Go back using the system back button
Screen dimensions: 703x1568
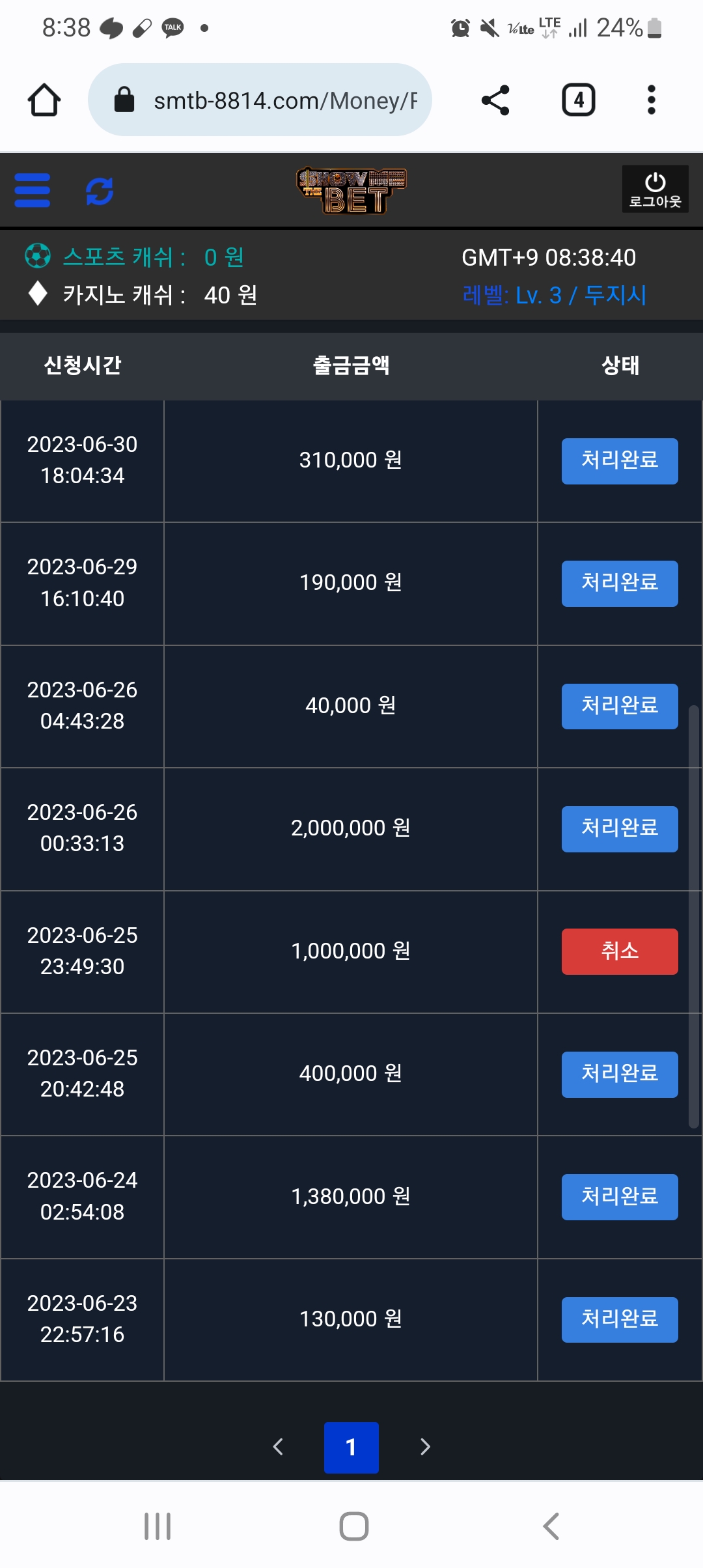tap(551, 1526)
